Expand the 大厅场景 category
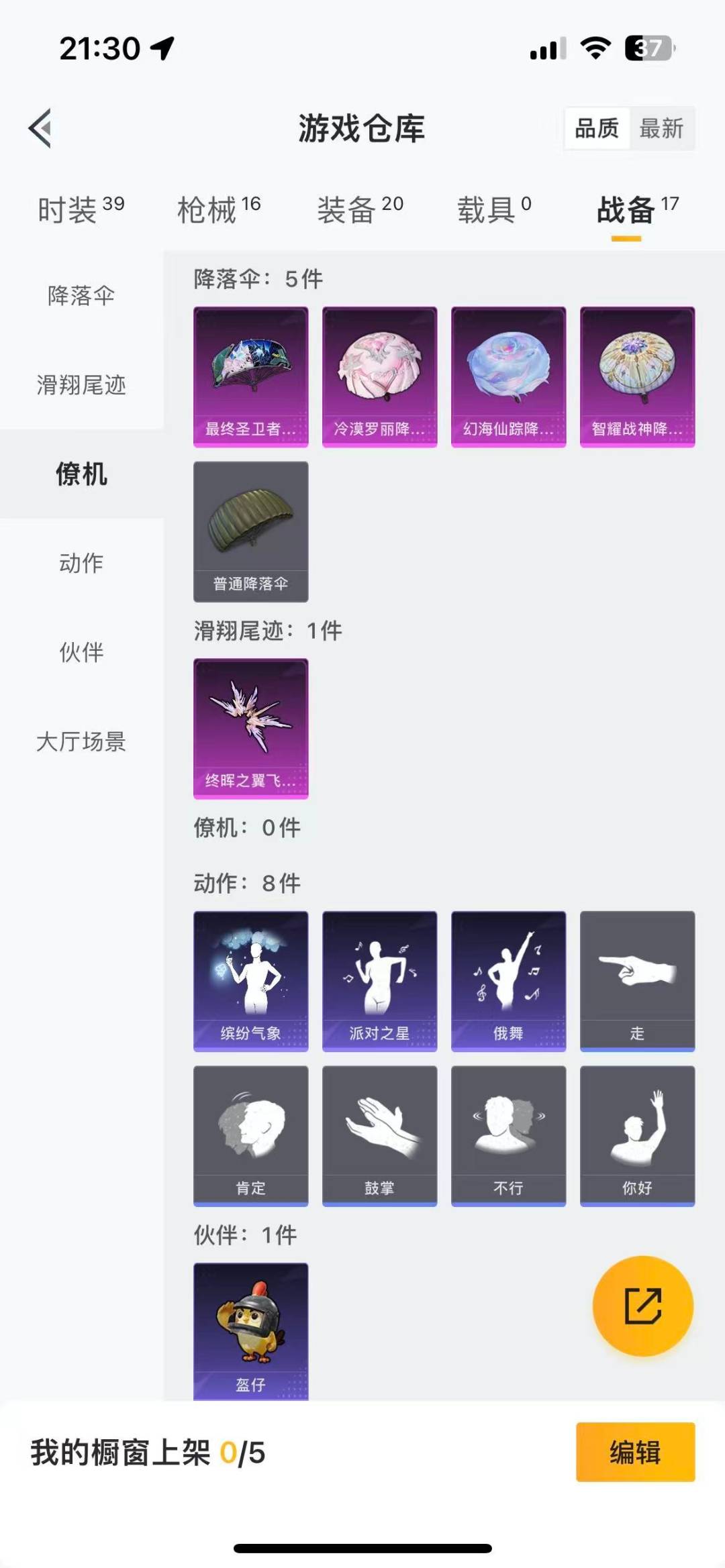 [82, 741]
